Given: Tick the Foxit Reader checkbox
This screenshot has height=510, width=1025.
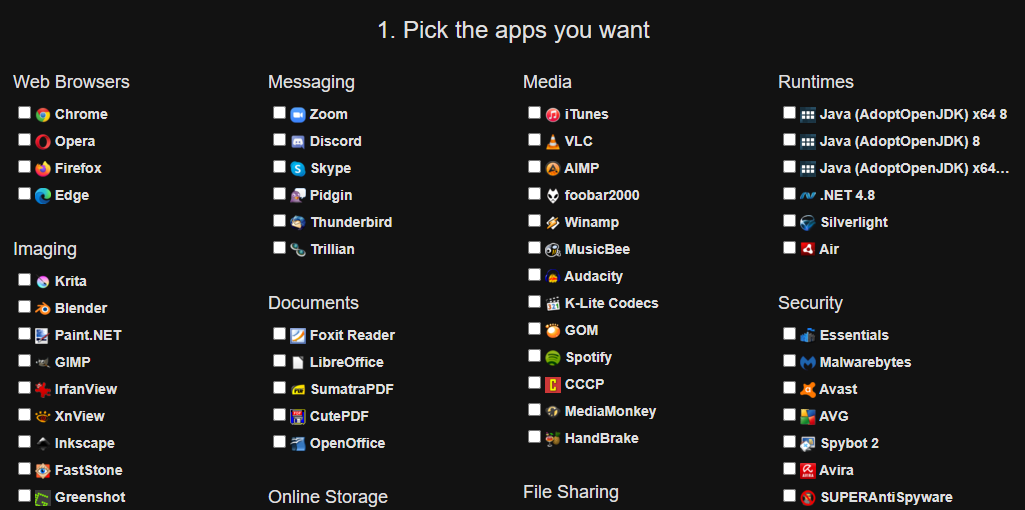Looking at the screenshot, I should (279, 334).
